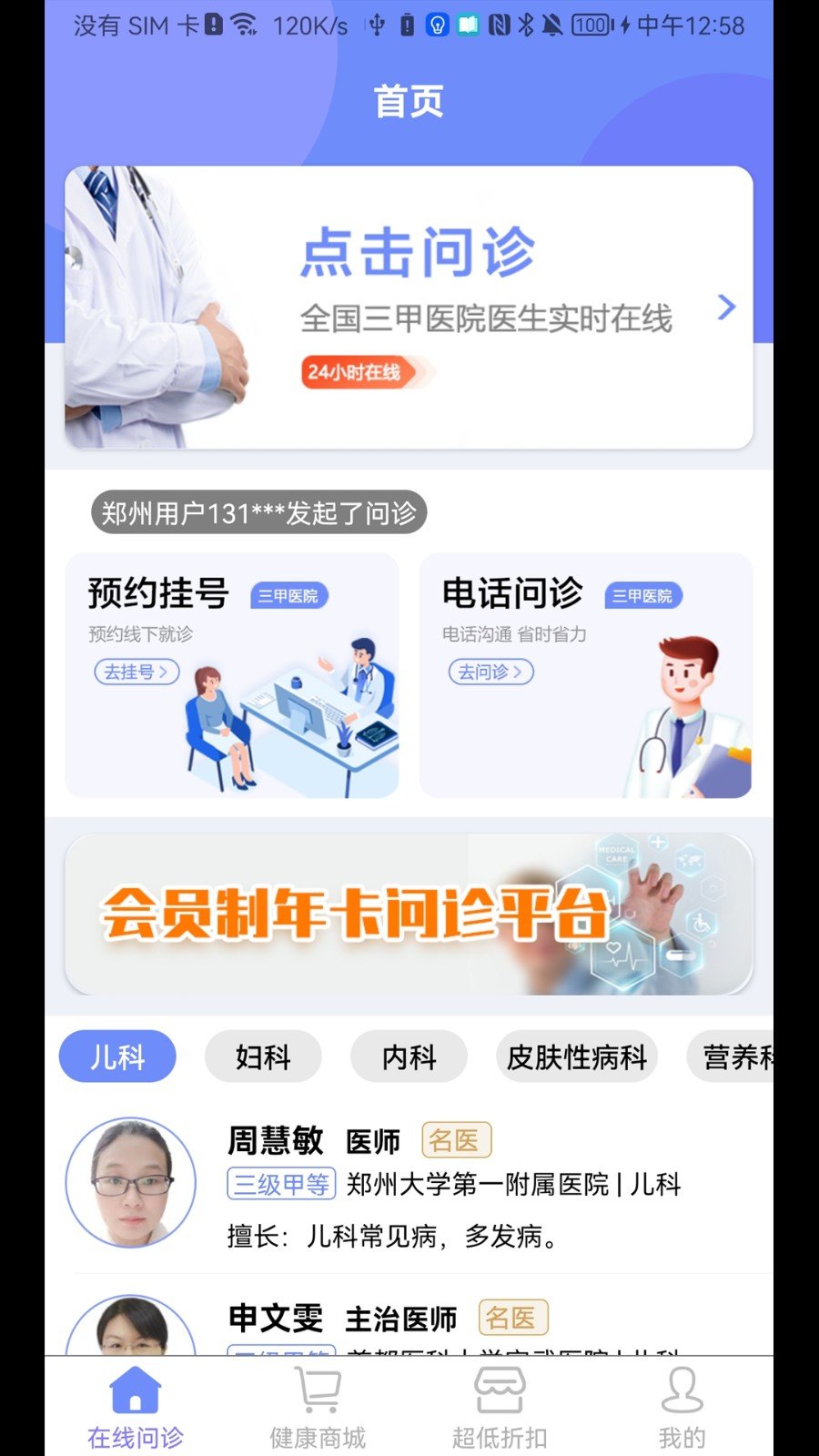Select the 儿科 category tab
Image resolution: width=819 pixels, height=1456 pixels.
tap(118, 1057)
